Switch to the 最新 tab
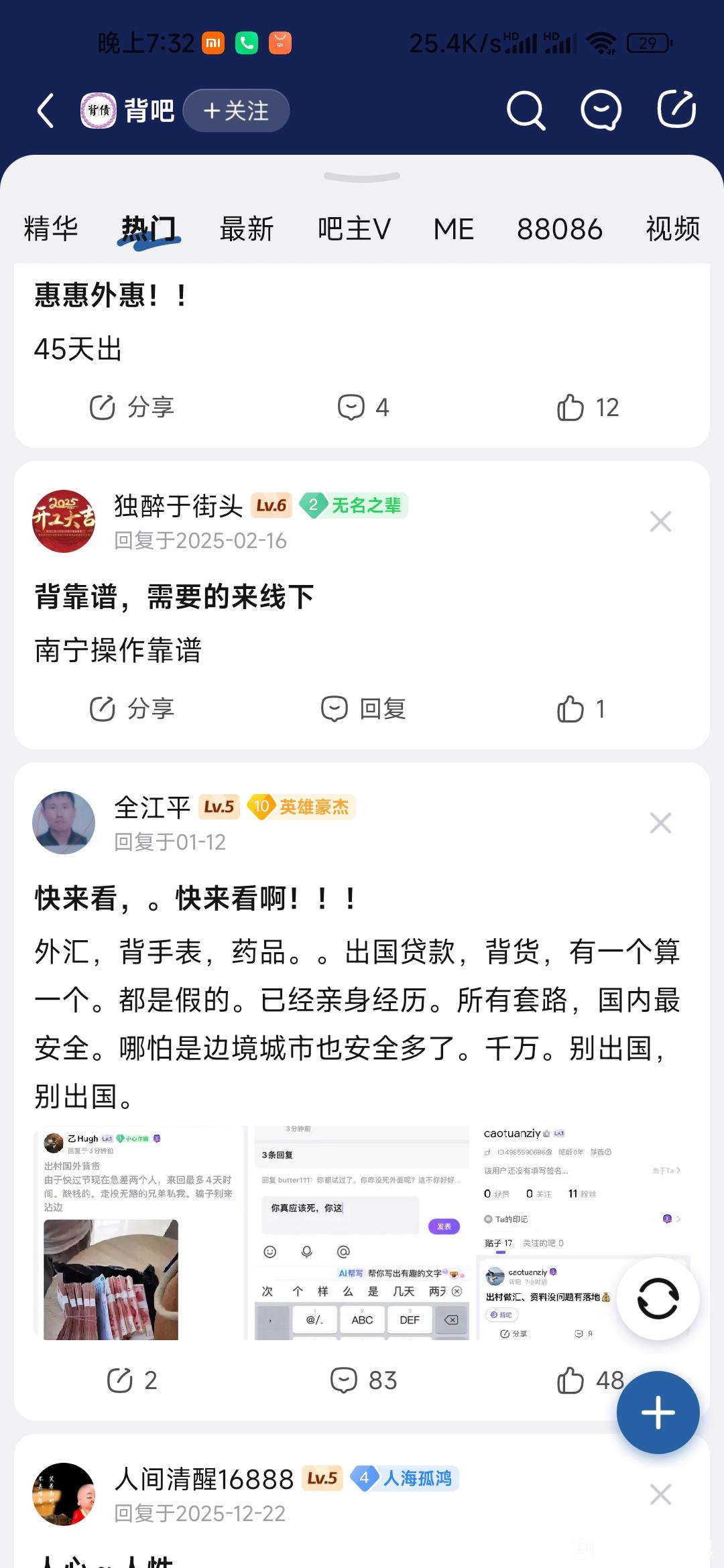Image resolution: width=724 pixels, height=1568 pixels. click(247, 229)
